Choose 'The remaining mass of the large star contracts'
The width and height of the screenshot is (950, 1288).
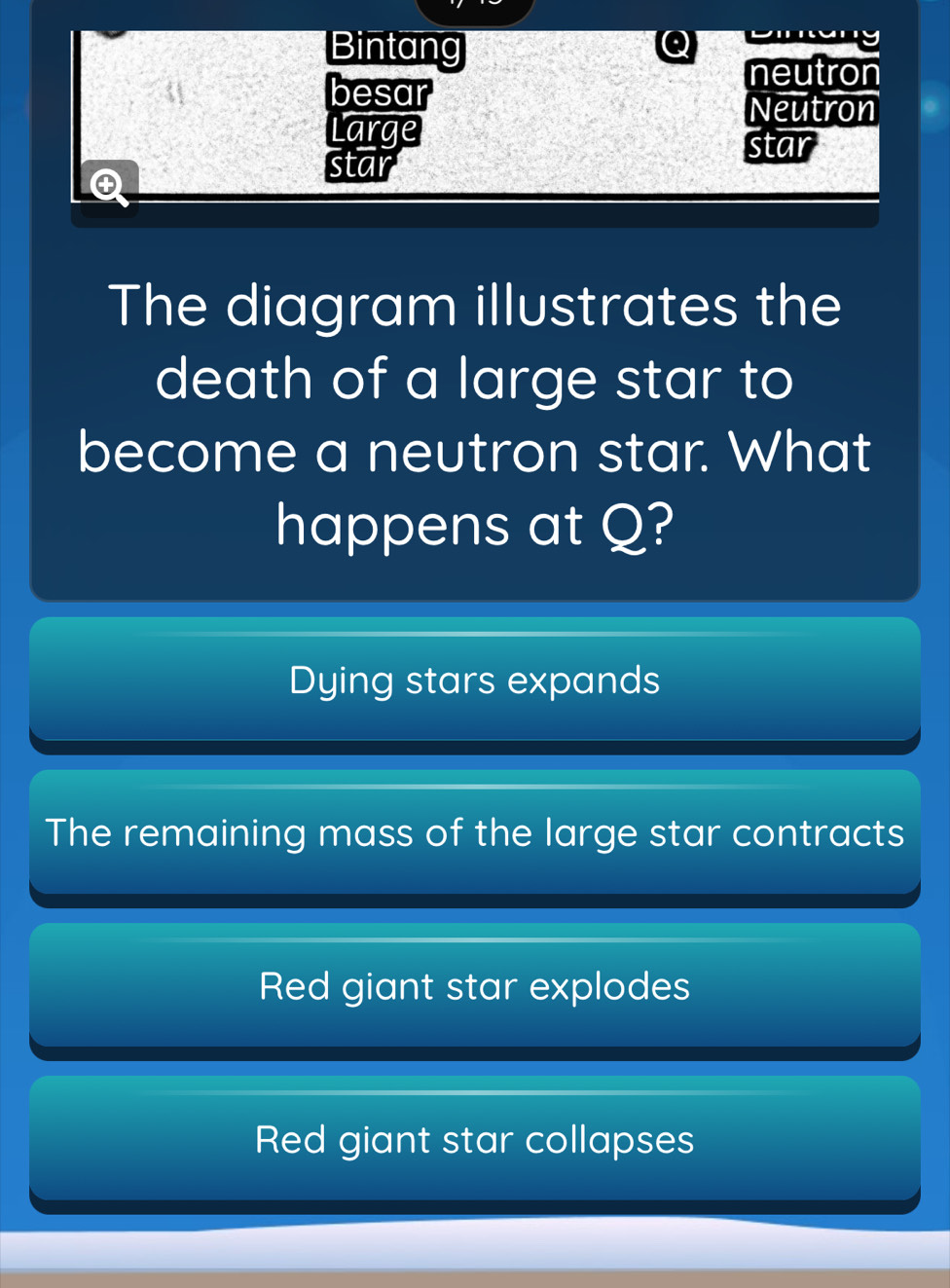(474, 833)
